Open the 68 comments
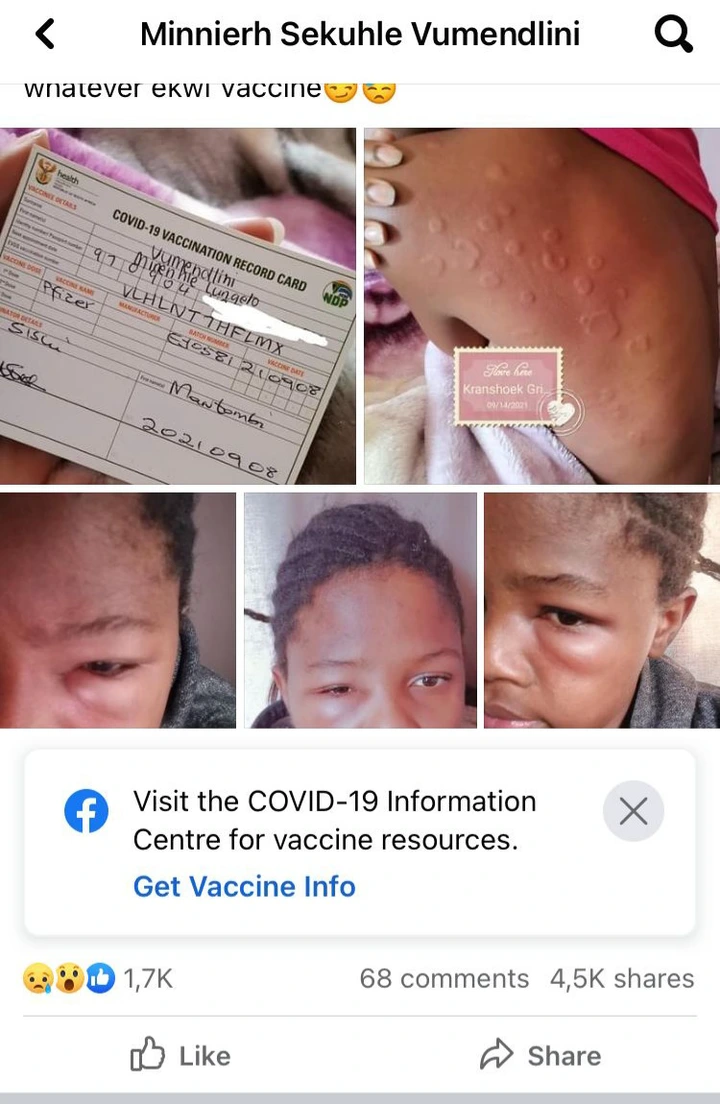Screen dimensions: 720x1104 (x=444, y=978)
